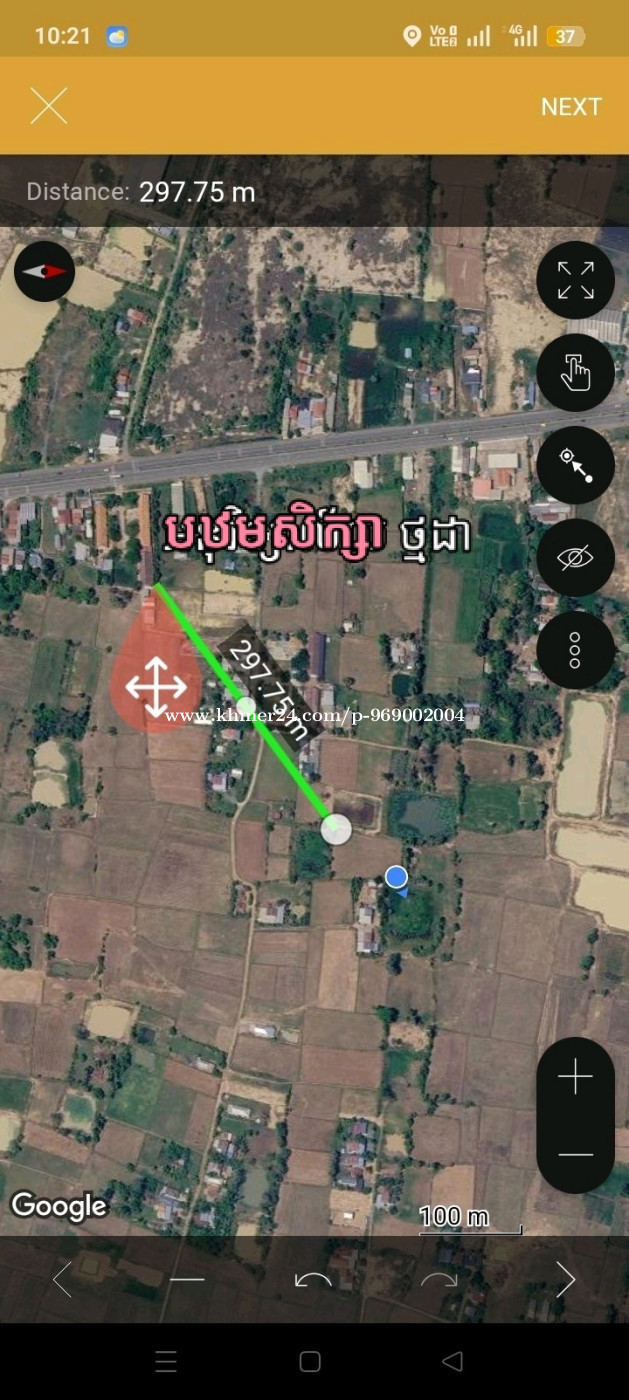Select the white endpoint of the green line
This screenshot has width=629, height=1400.
[x=337, y=828]
